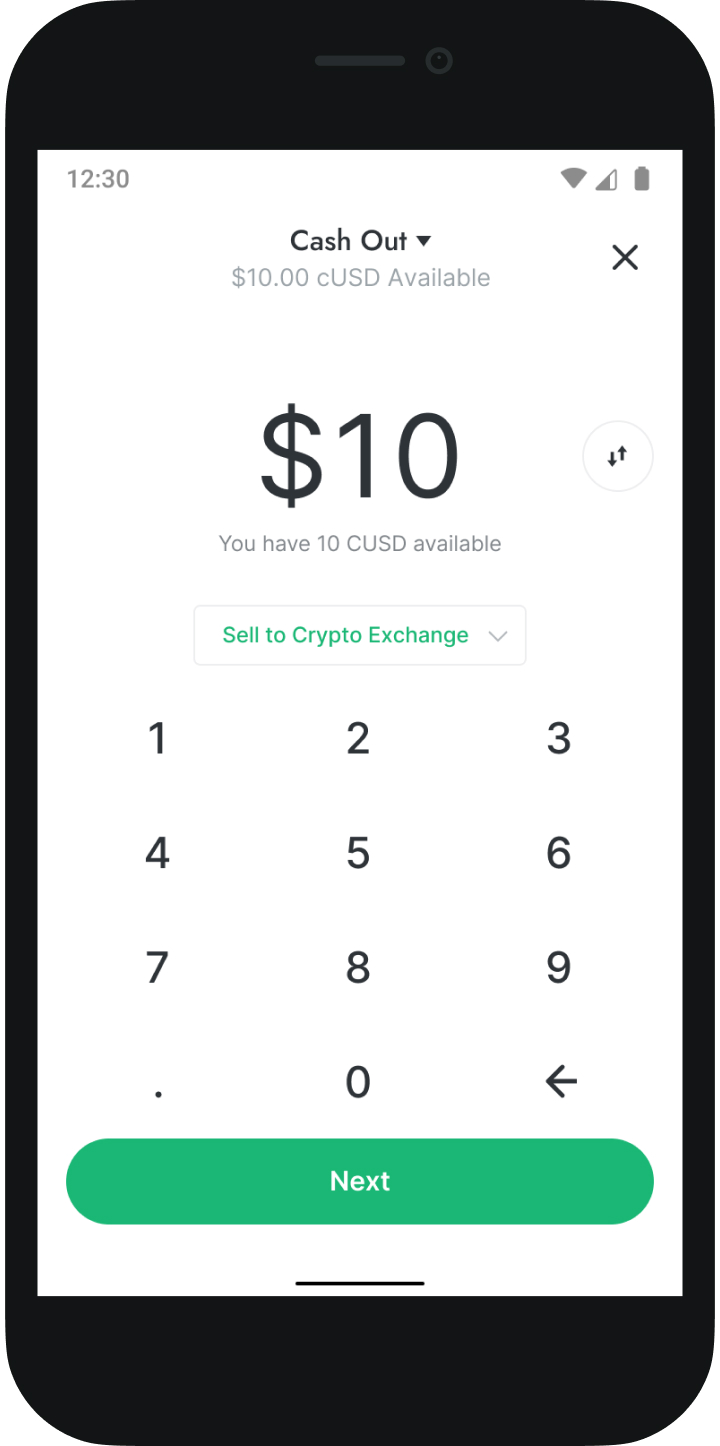Close the Cash Out screen
720x1446 pixels.
(625, 258)
